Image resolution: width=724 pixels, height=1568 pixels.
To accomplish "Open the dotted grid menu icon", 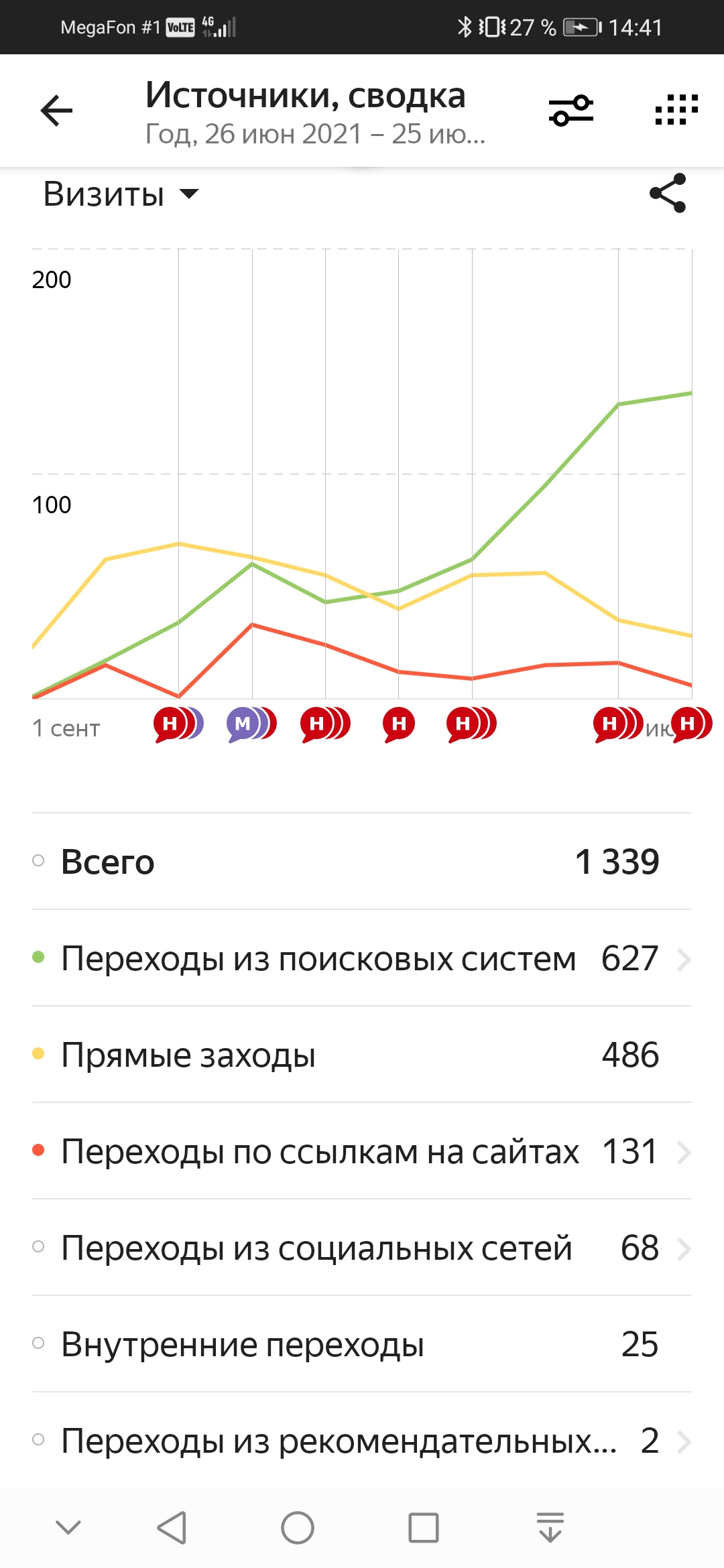I will (x=676, y=110).
